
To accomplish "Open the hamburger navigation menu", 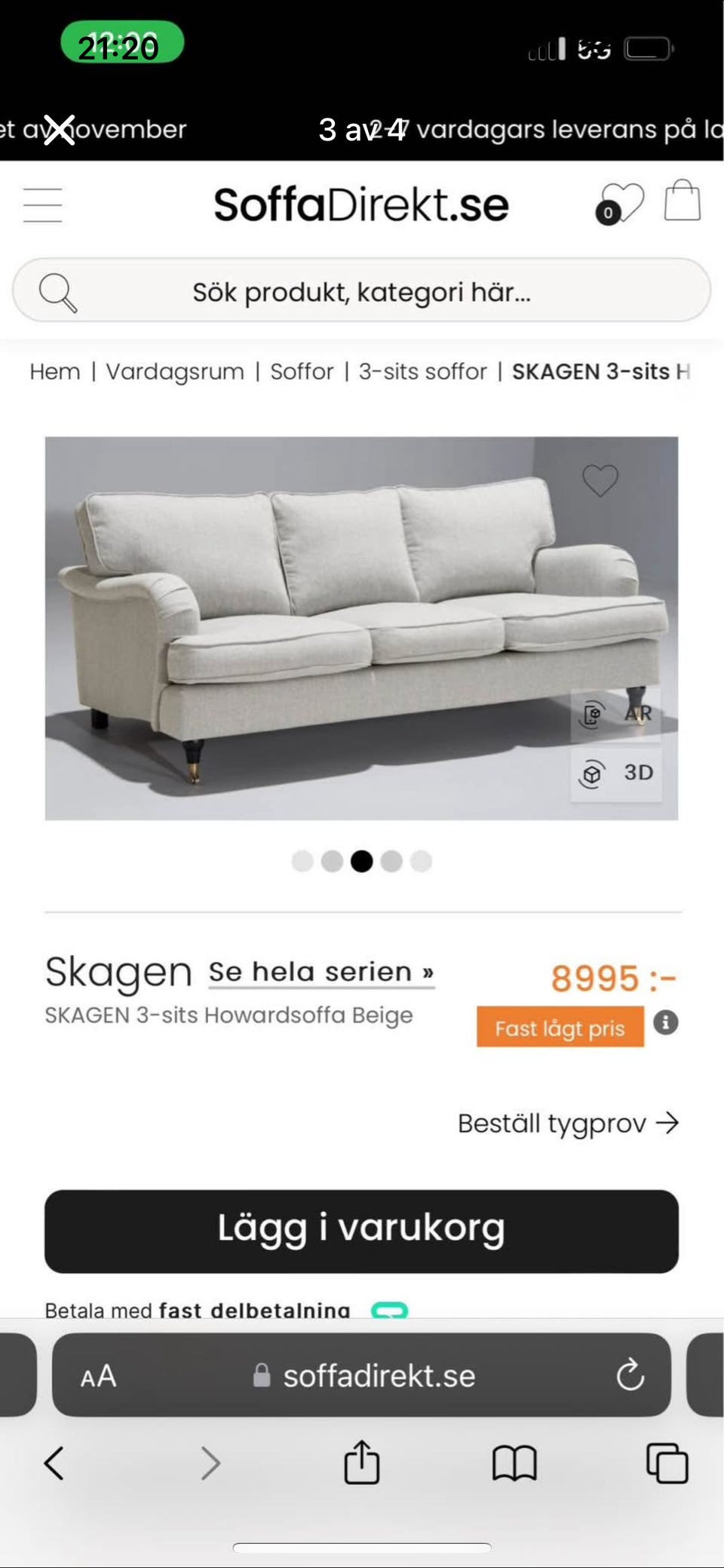I will point(43,204).
